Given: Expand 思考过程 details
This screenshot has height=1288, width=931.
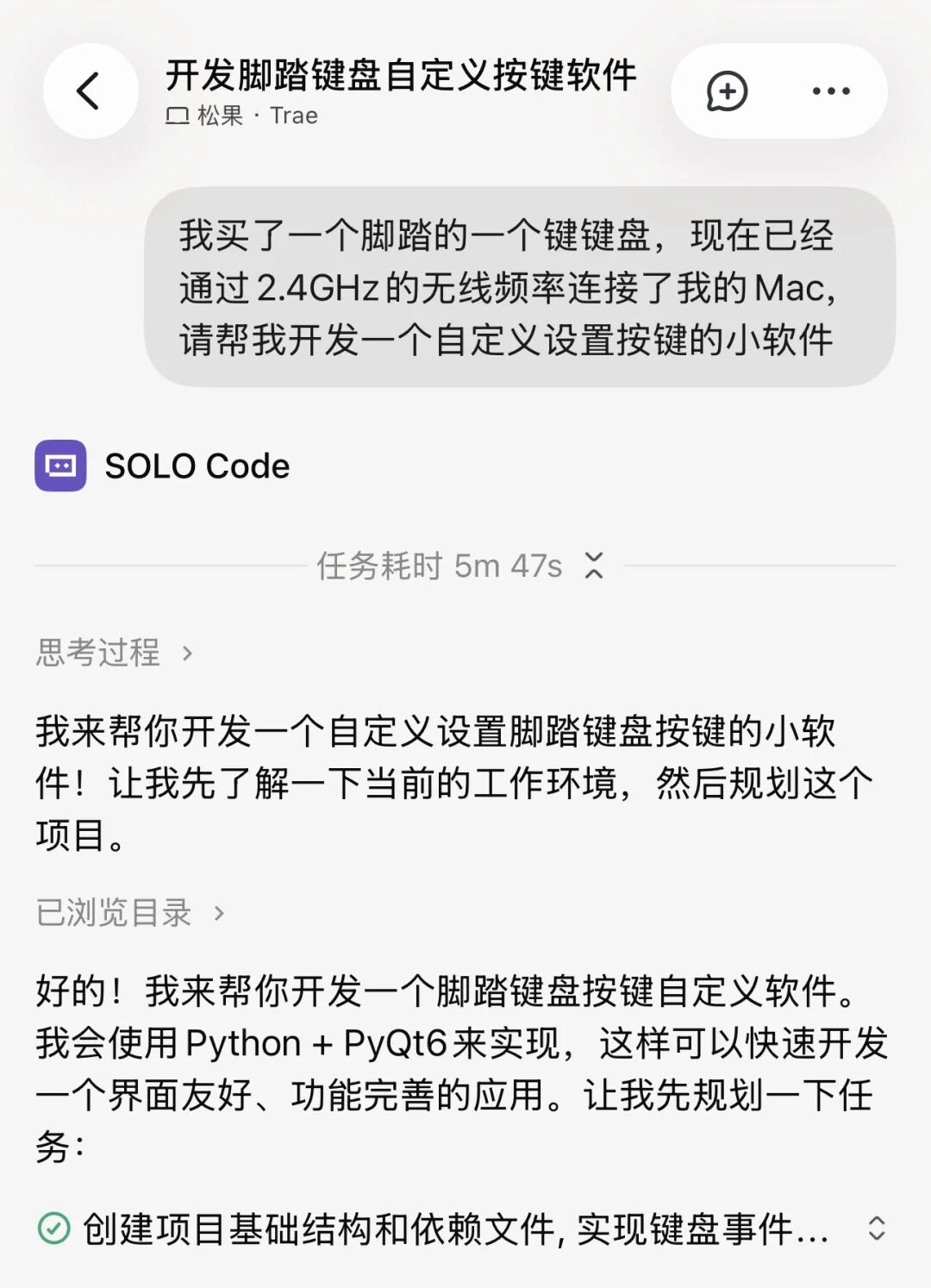Looking at the screenshot, I should click(x=114, y=653).
